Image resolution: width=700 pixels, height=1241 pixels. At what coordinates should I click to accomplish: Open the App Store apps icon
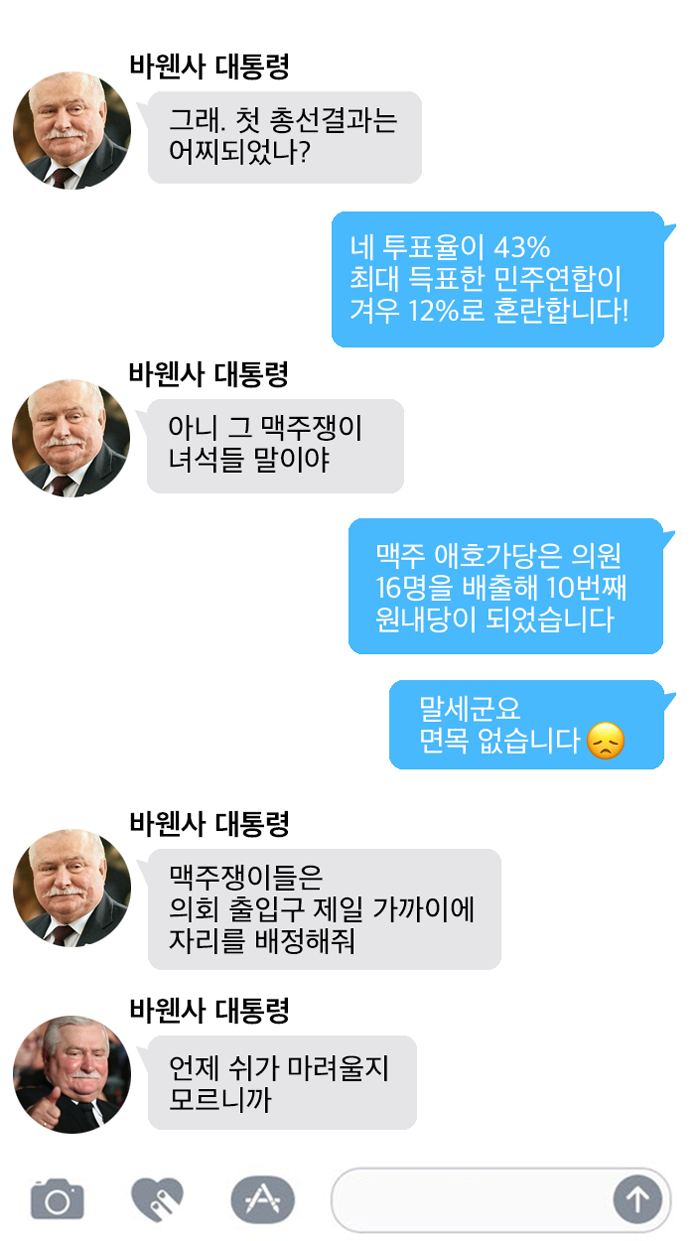point(263,1198)
